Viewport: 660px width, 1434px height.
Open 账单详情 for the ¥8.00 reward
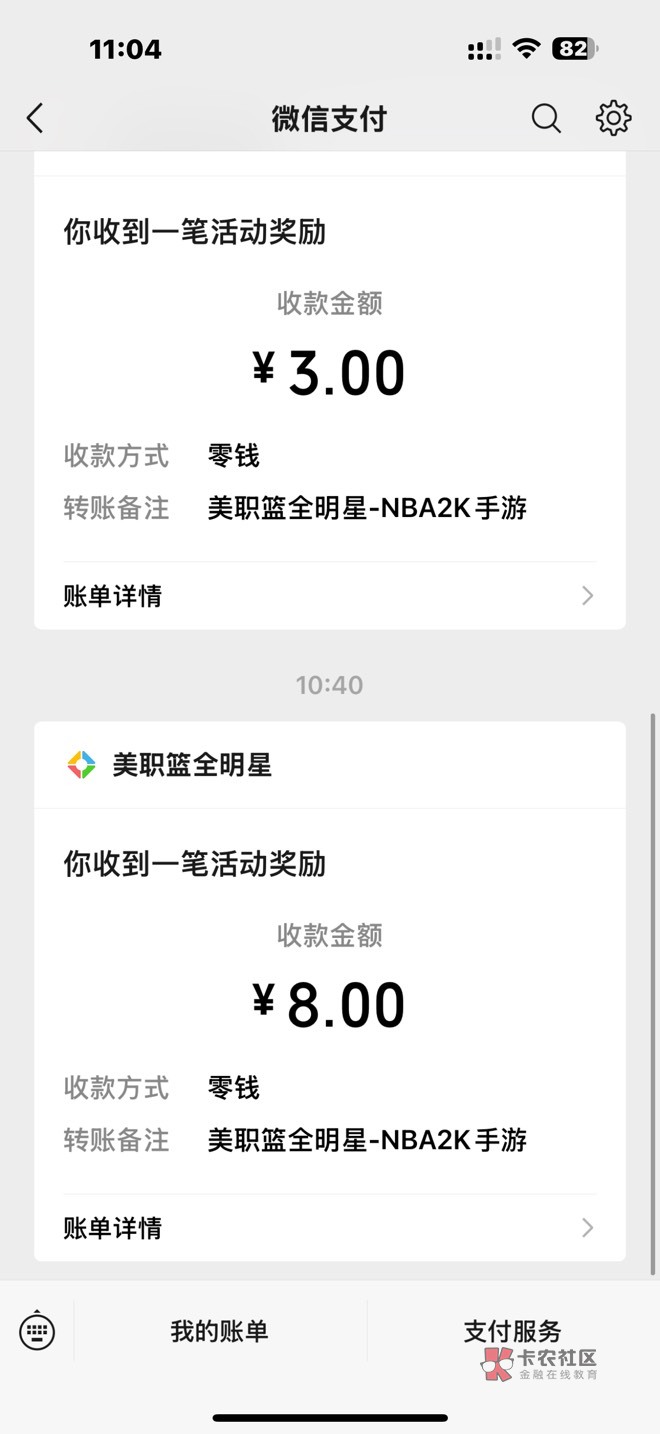(x=329, y=1228)
